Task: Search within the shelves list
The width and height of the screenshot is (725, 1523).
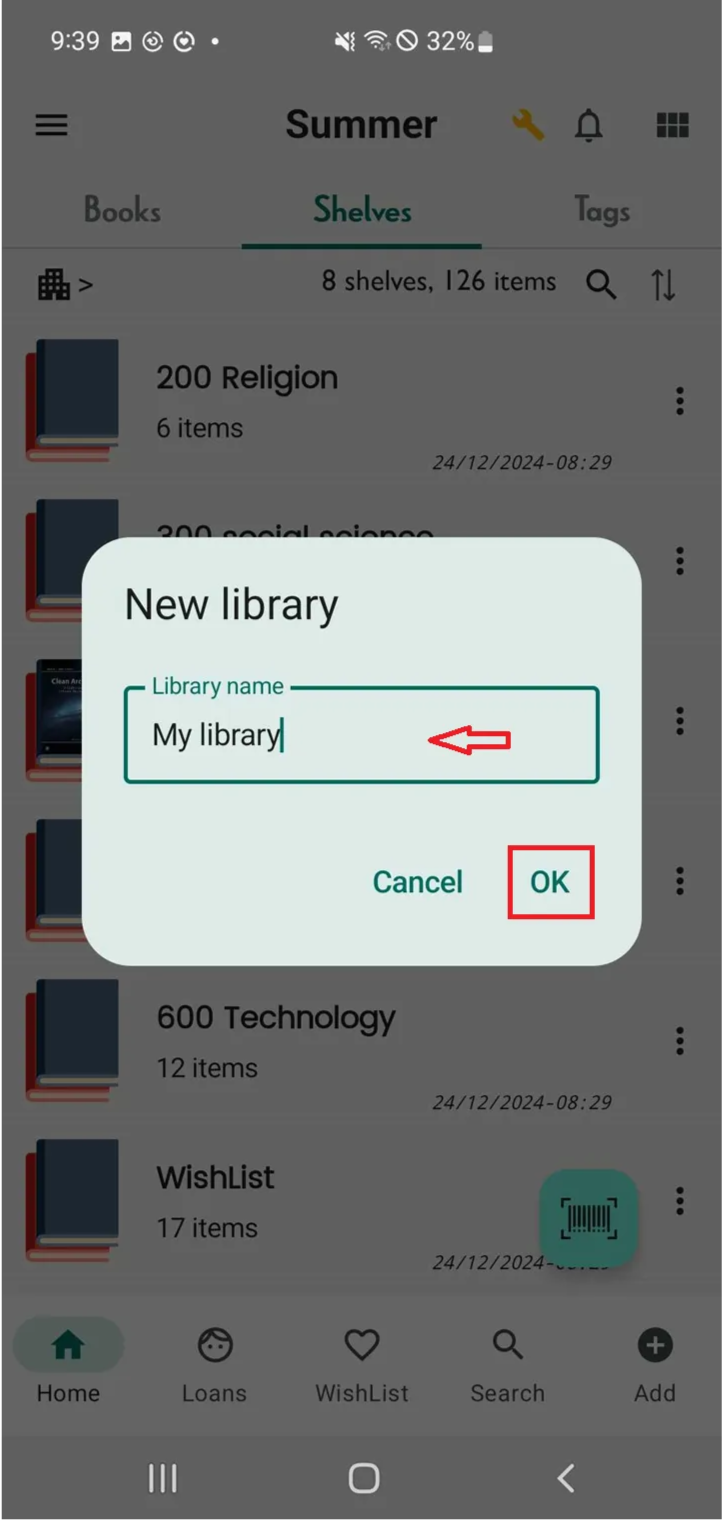Action: (601, 285)
